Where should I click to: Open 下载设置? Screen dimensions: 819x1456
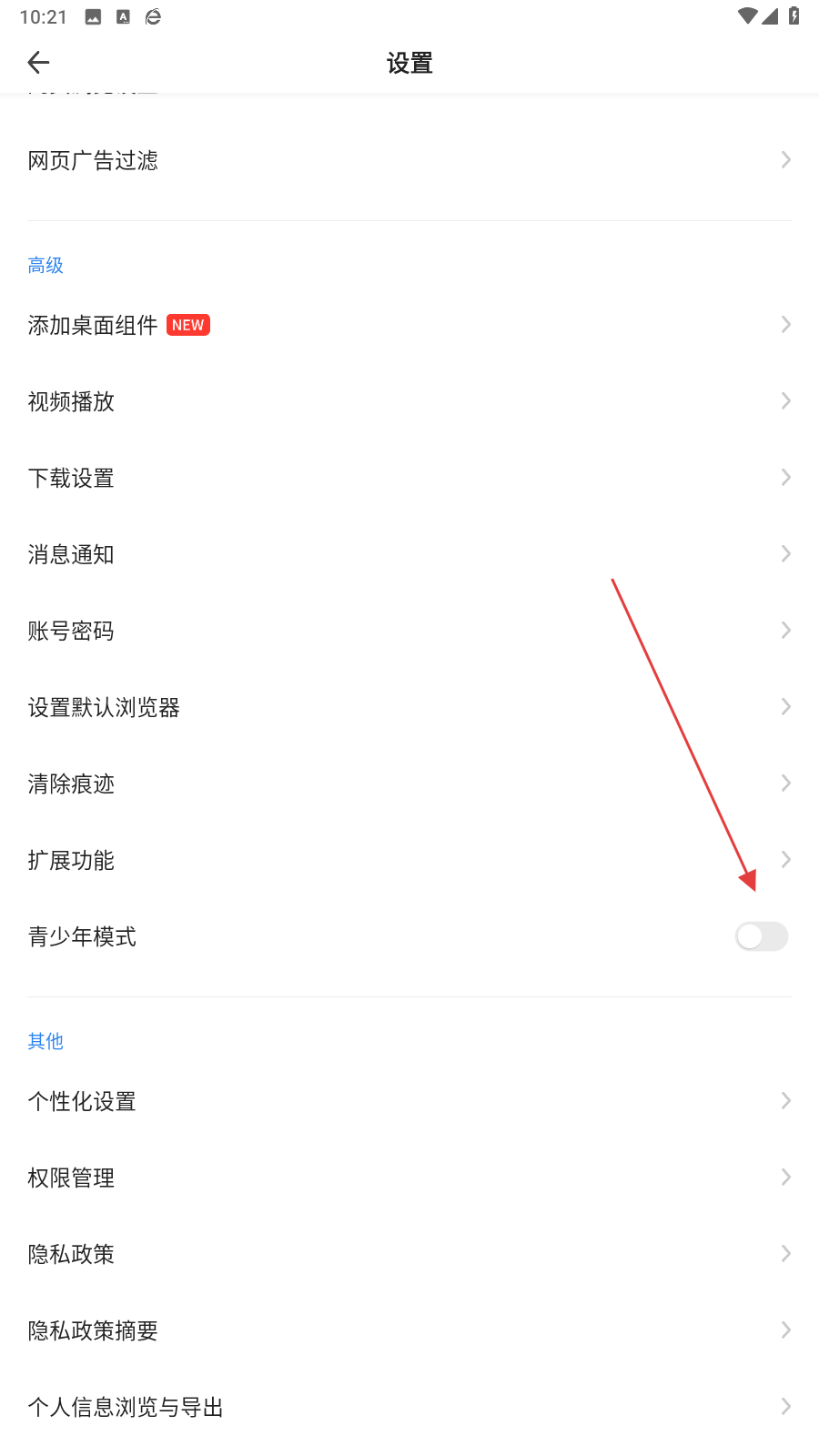(409, 478)
